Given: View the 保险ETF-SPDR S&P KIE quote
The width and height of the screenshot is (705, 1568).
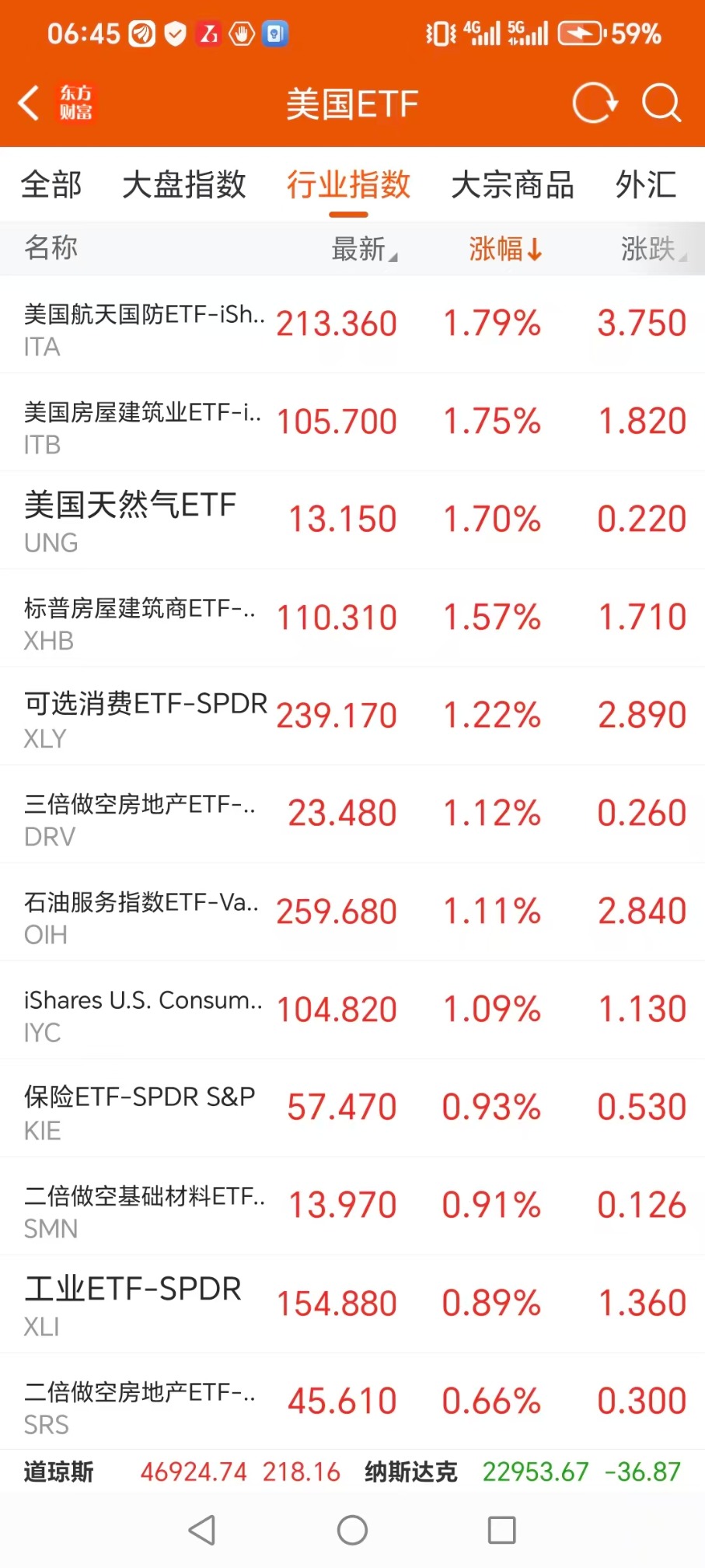Looking at the screenshot, I should pos(352,1108).
